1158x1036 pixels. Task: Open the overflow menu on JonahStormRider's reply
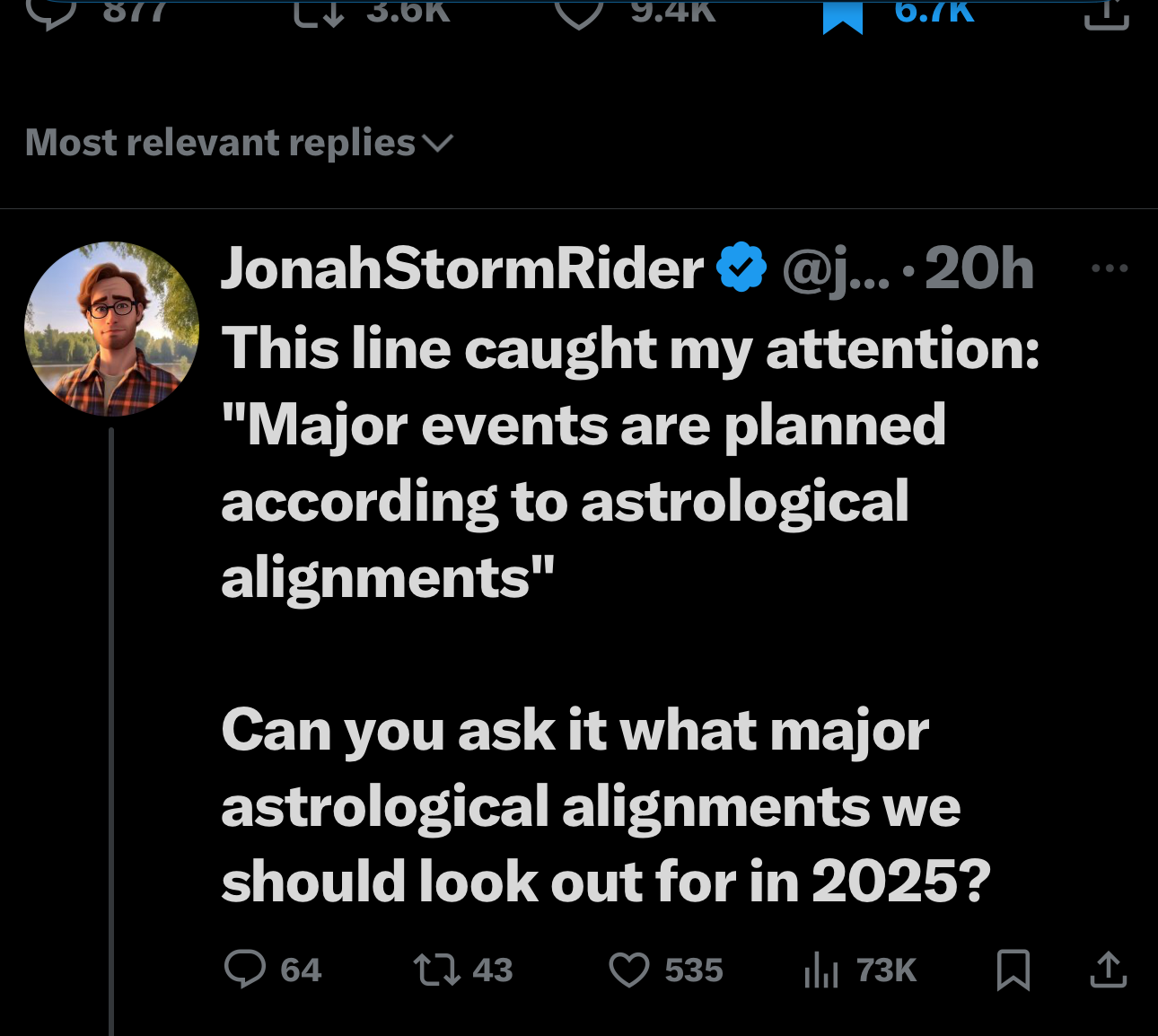(x=1110, y=268)
